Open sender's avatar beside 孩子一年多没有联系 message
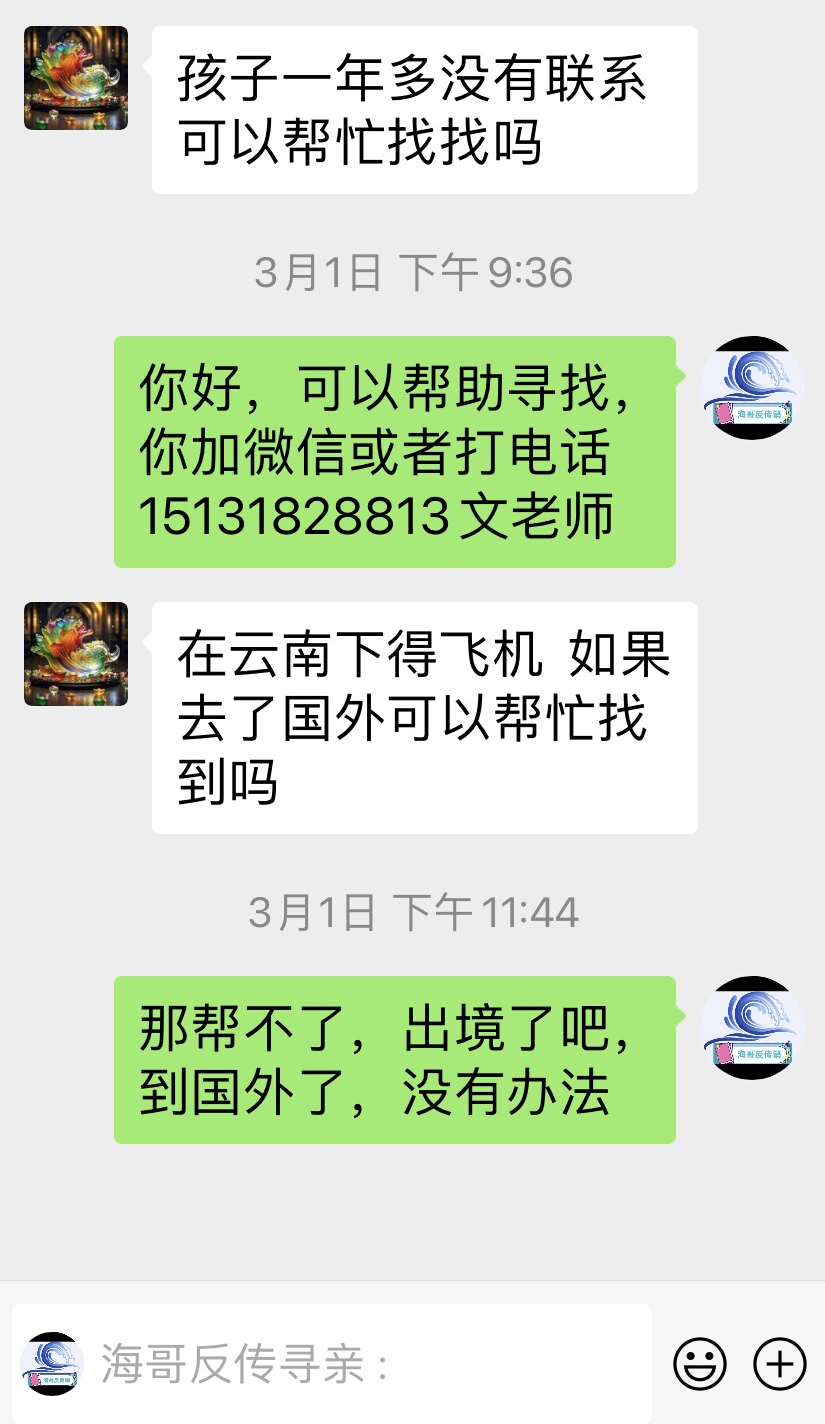The height and width of the screenshot is (1424, 825). (x=76, y=78)
